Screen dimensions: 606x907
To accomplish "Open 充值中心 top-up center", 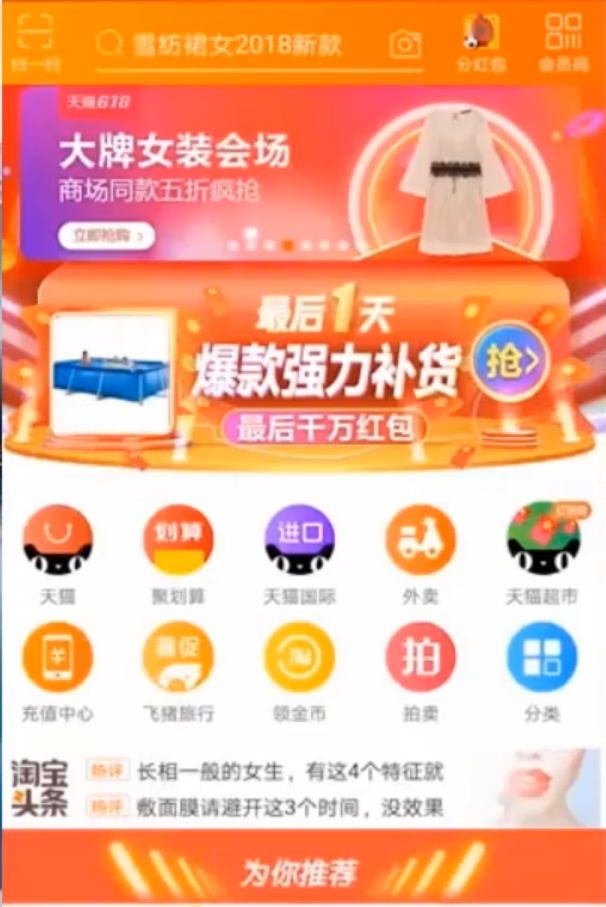I will click(x=57, y=671).
